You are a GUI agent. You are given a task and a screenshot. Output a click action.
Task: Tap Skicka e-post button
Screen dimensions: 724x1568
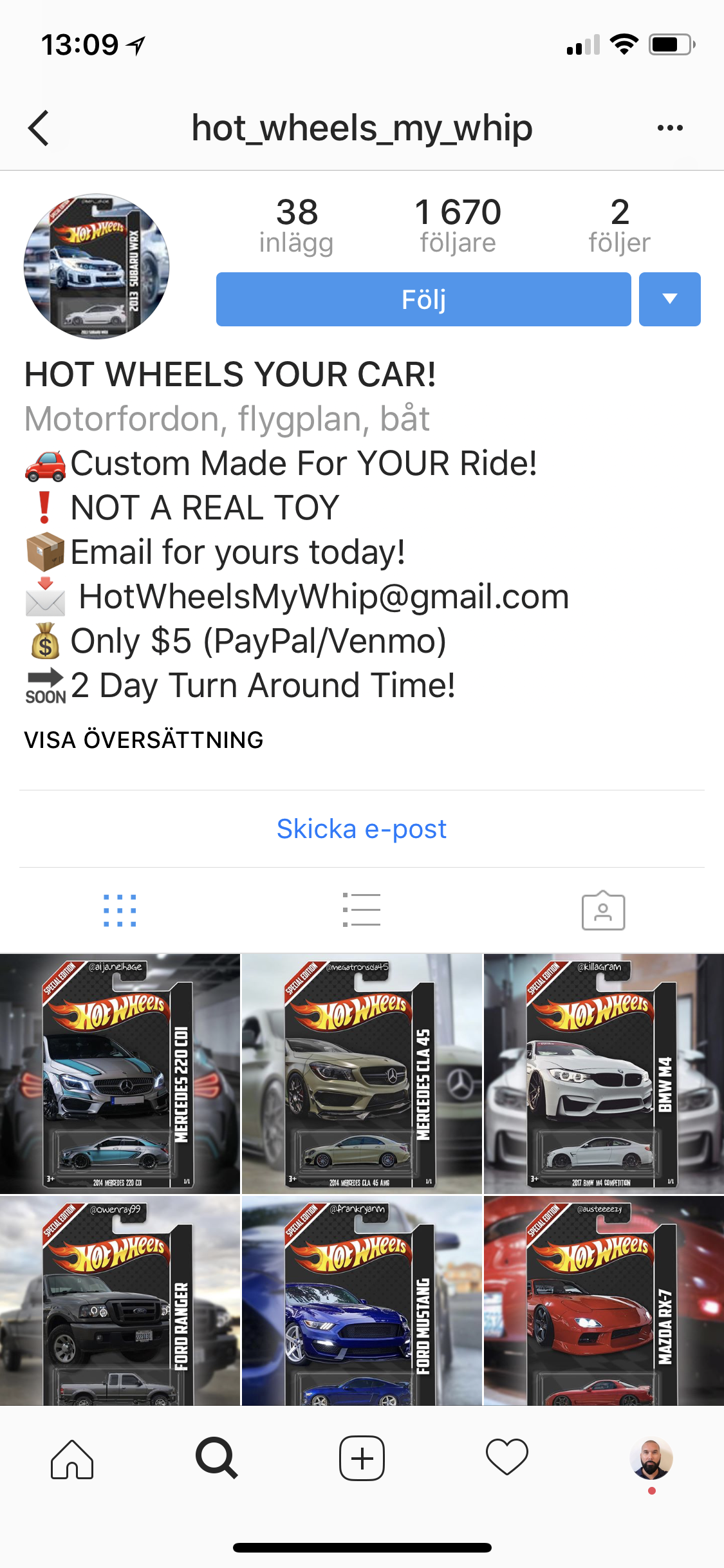click(362, 829)
